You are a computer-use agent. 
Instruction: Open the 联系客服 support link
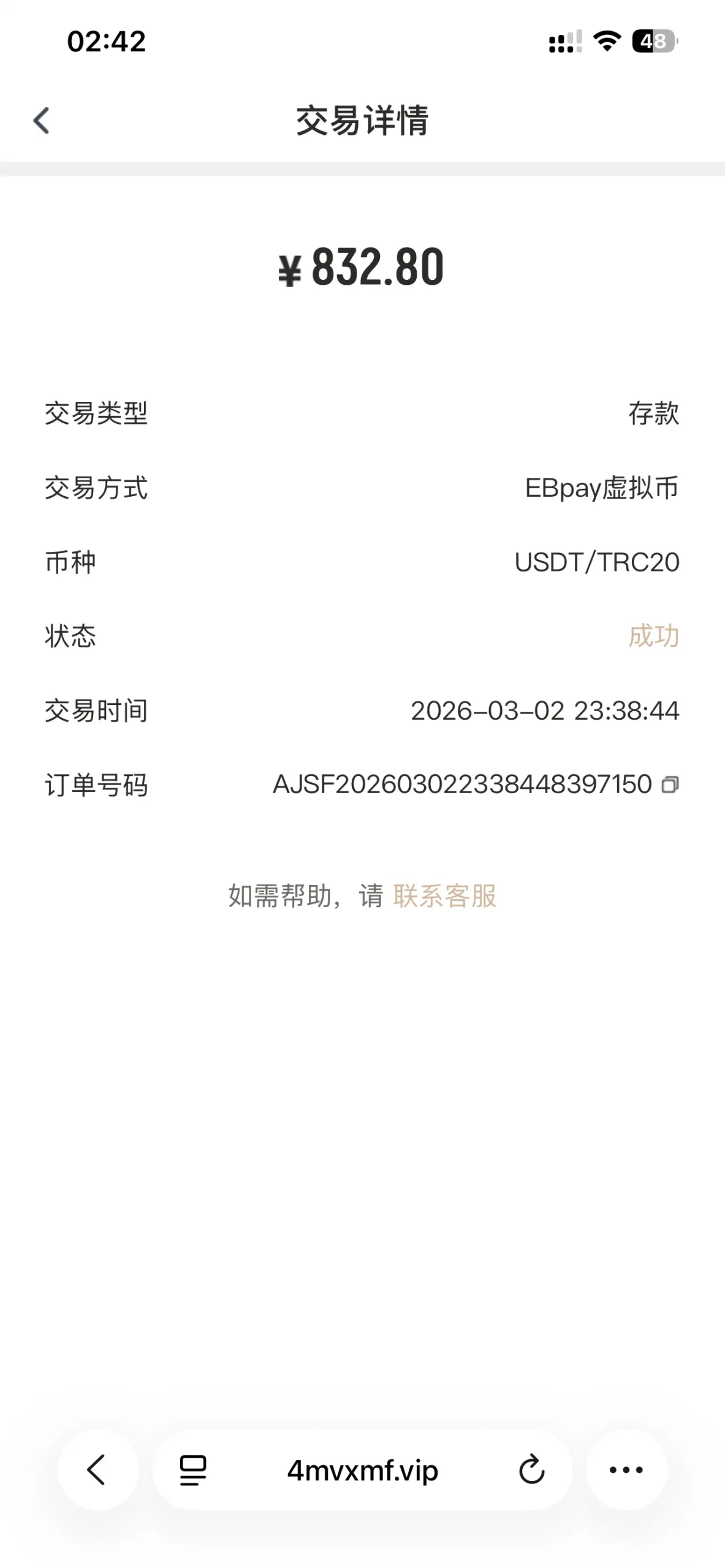click(x=444, y=896)
